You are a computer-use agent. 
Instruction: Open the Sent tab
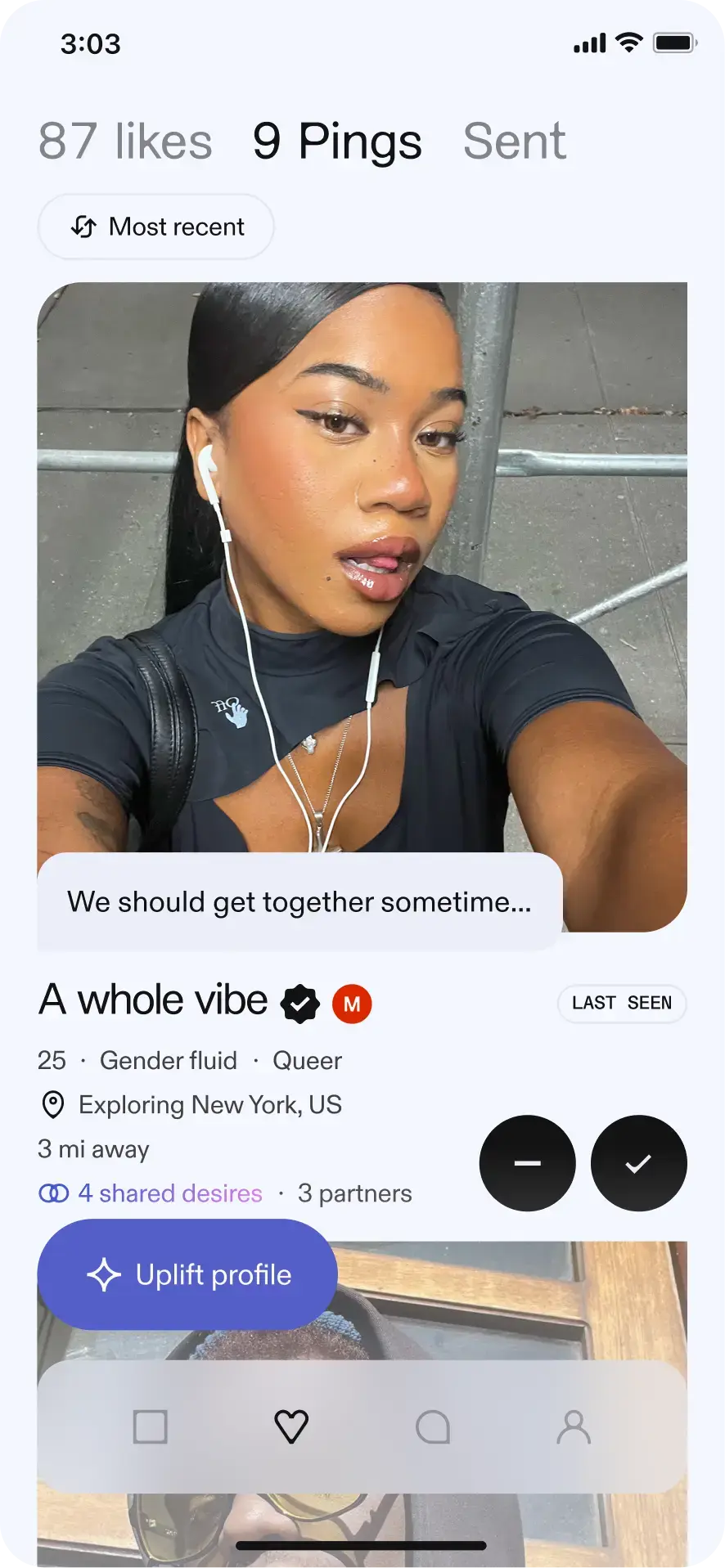(514, 142)
